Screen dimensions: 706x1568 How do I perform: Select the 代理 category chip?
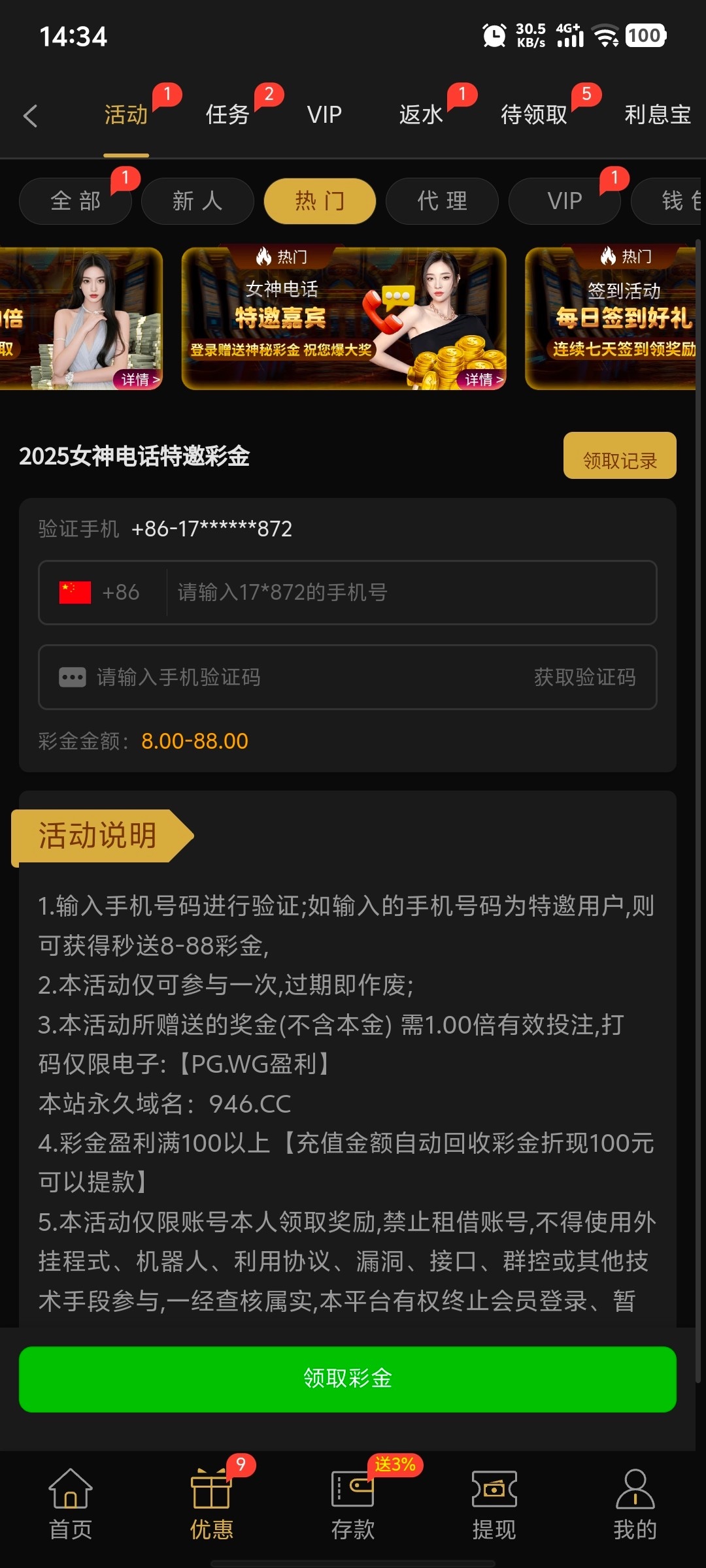click(442, 201)
